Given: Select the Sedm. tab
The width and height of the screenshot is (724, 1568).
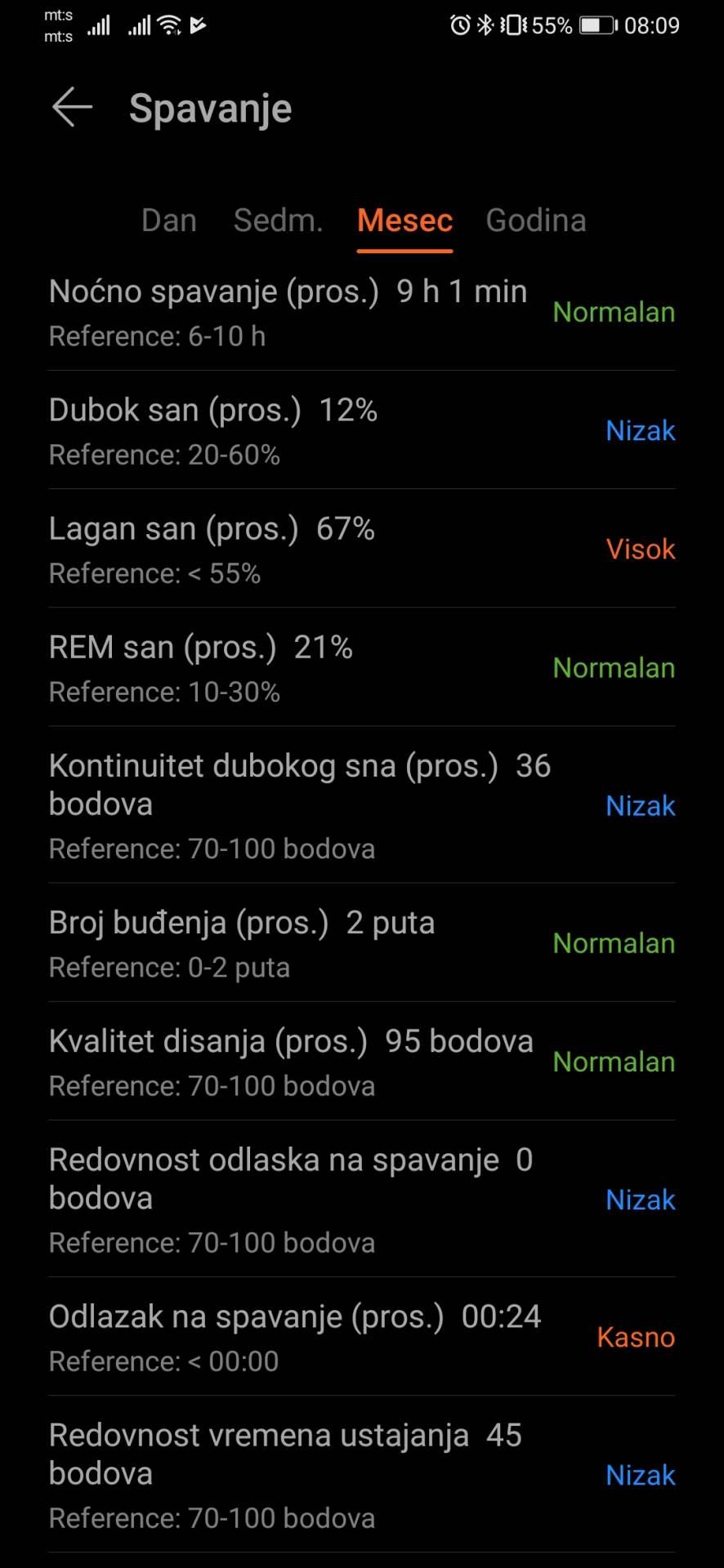Looking at the screenshot, I should tap(278, 220).
